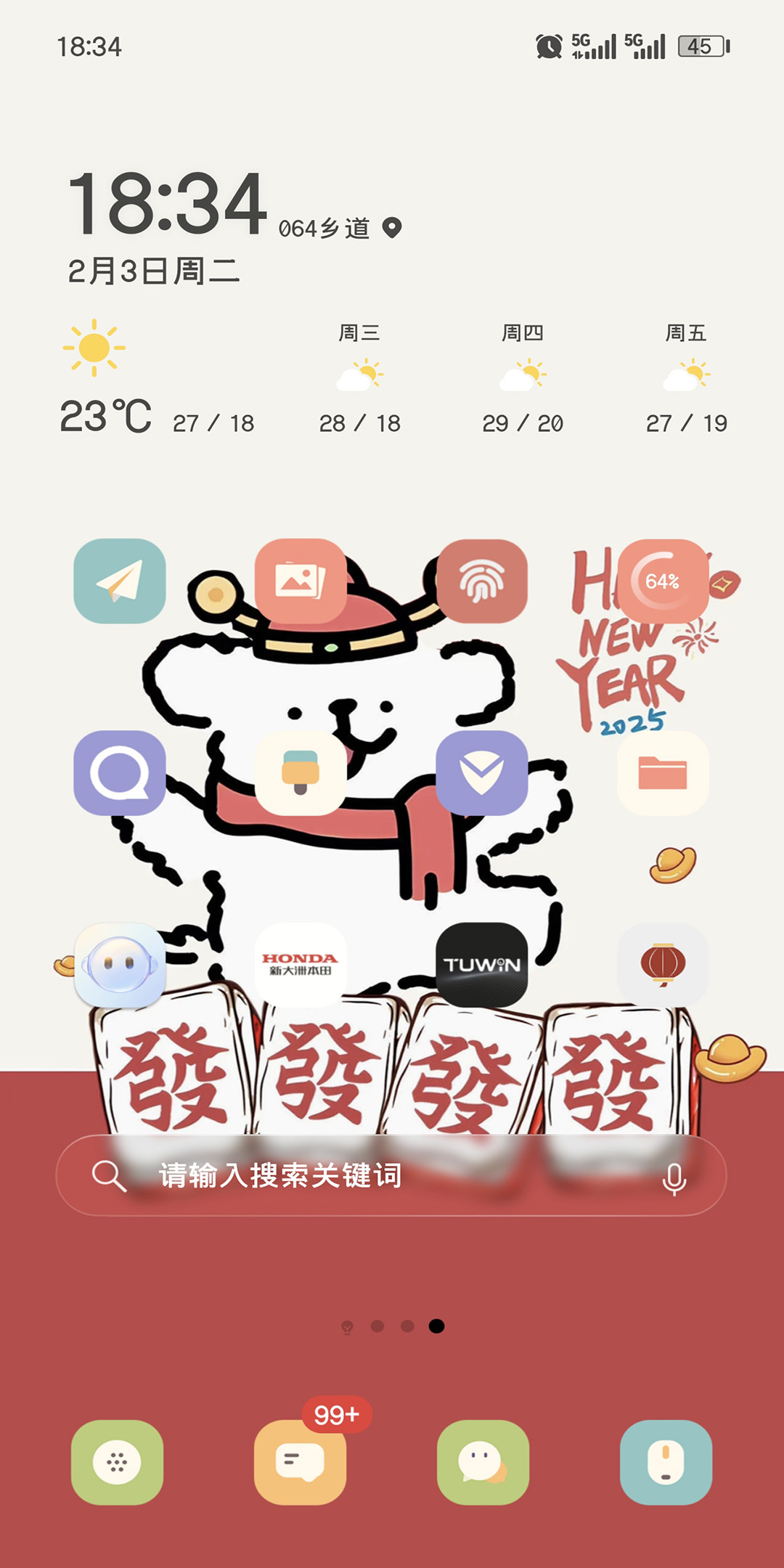Open messages with the 99+ badge
Screen dimensions: 784x1568
[301, 1462]
